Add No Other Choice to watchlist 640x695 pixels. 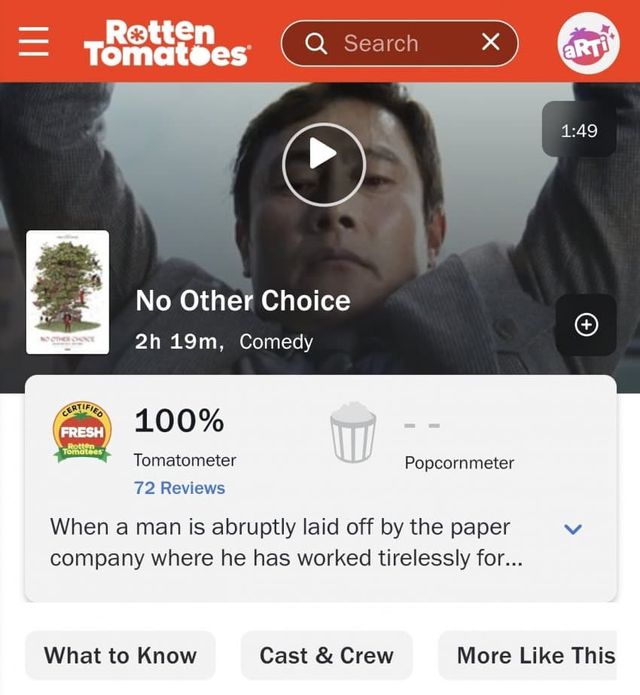[x=586, y=324]
